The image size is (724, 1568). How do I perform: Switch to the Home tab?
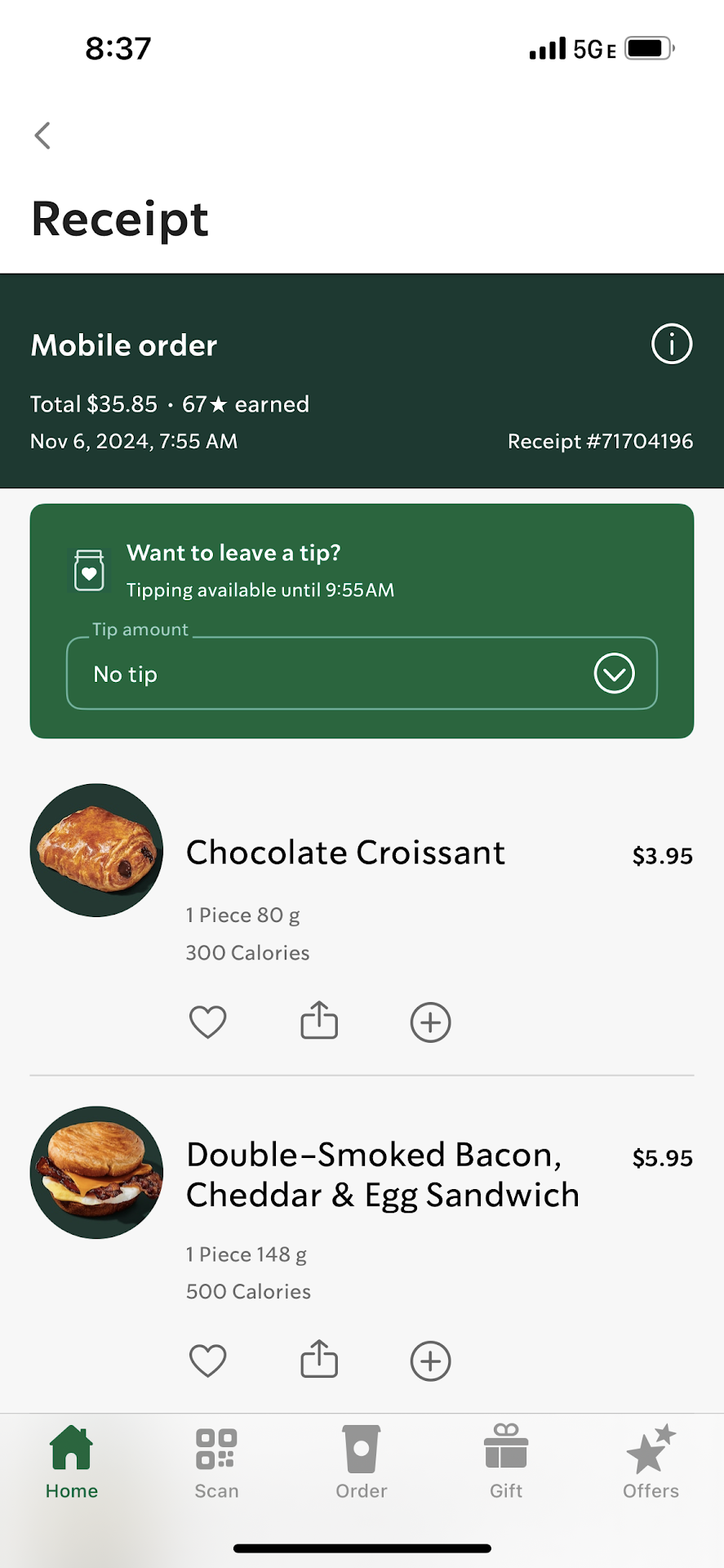point(72,1463)
